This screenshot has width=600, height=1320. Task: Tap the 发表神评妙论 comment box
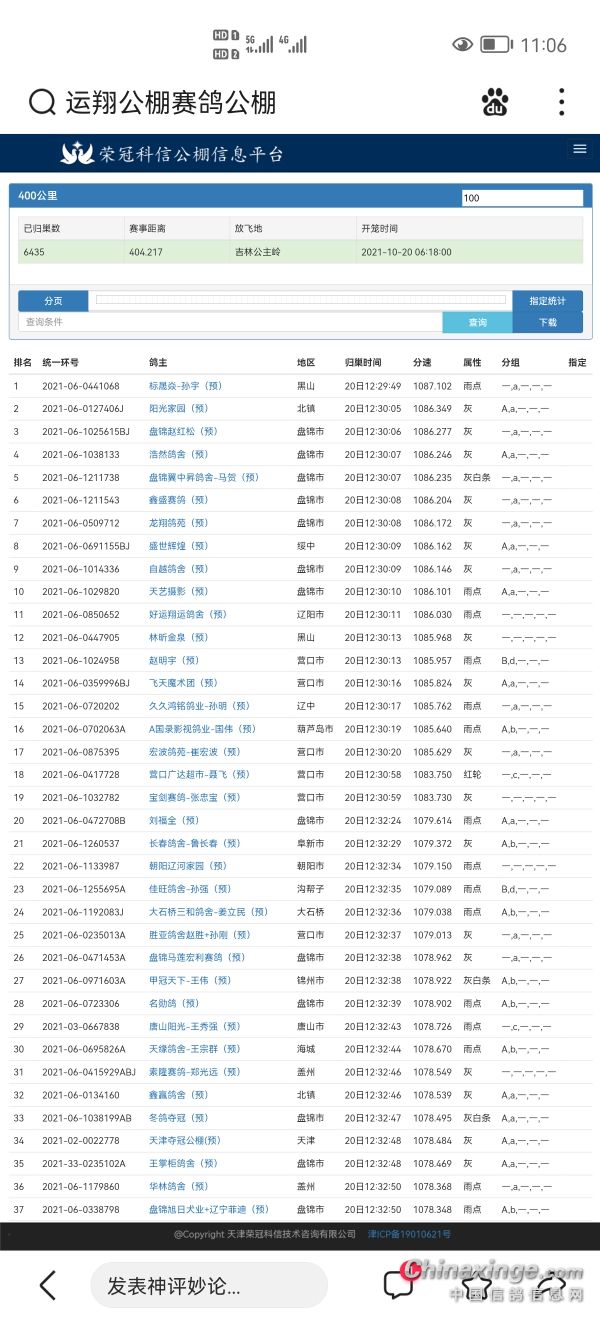[x=208, y=1285]
